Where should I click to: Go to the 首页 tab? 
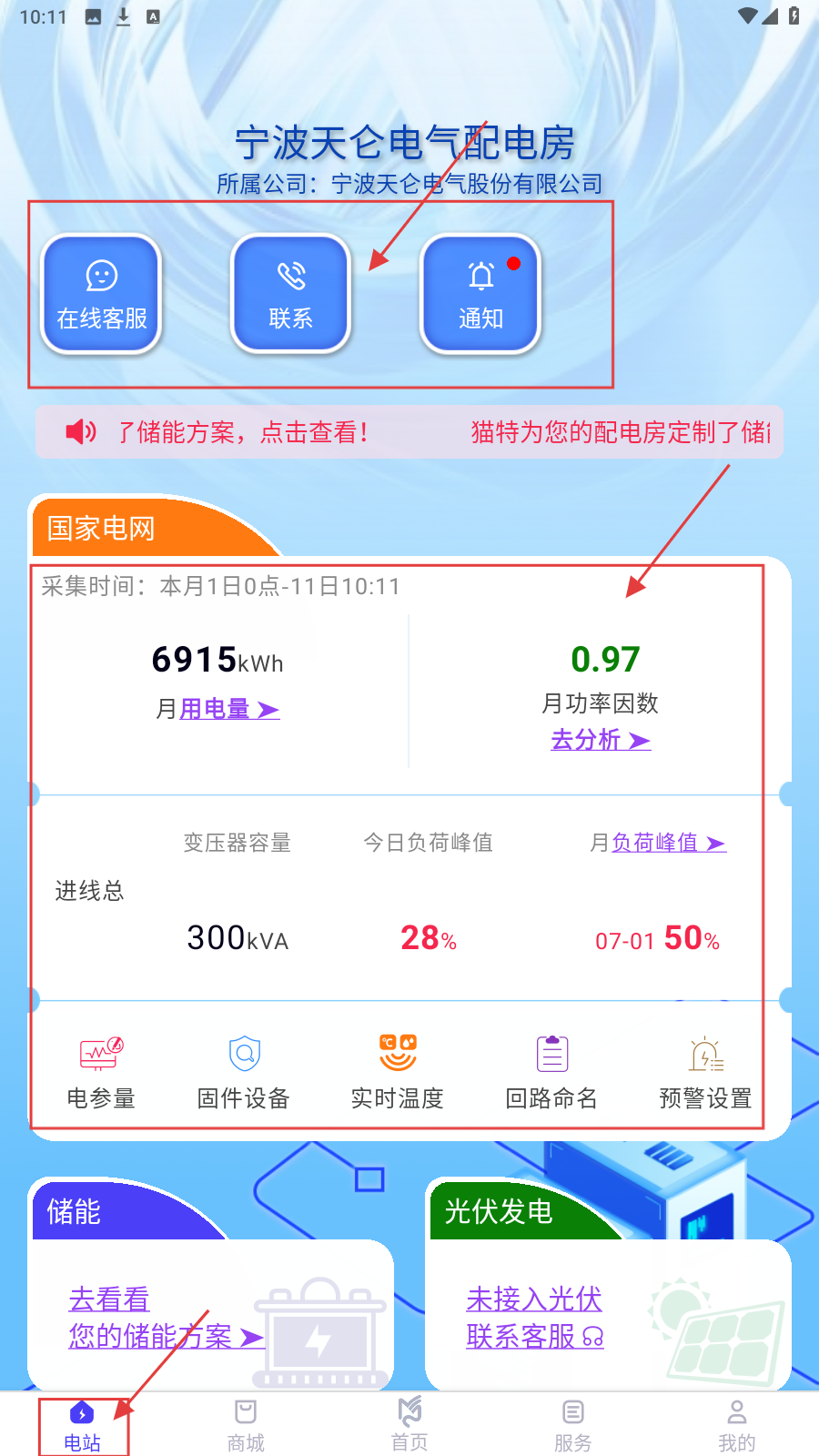pos(409,1425)
